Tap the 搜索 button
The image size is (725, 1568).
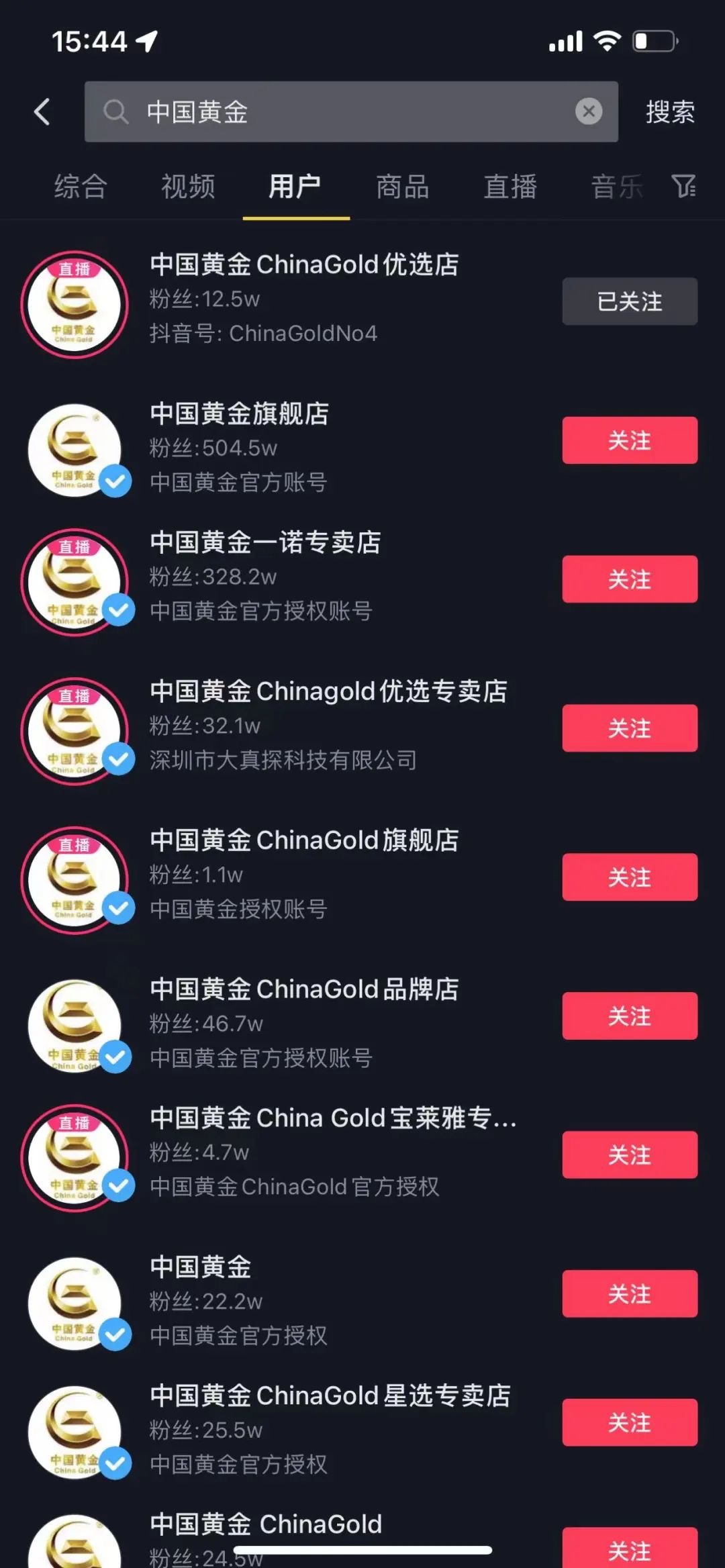tap(669, 112)
